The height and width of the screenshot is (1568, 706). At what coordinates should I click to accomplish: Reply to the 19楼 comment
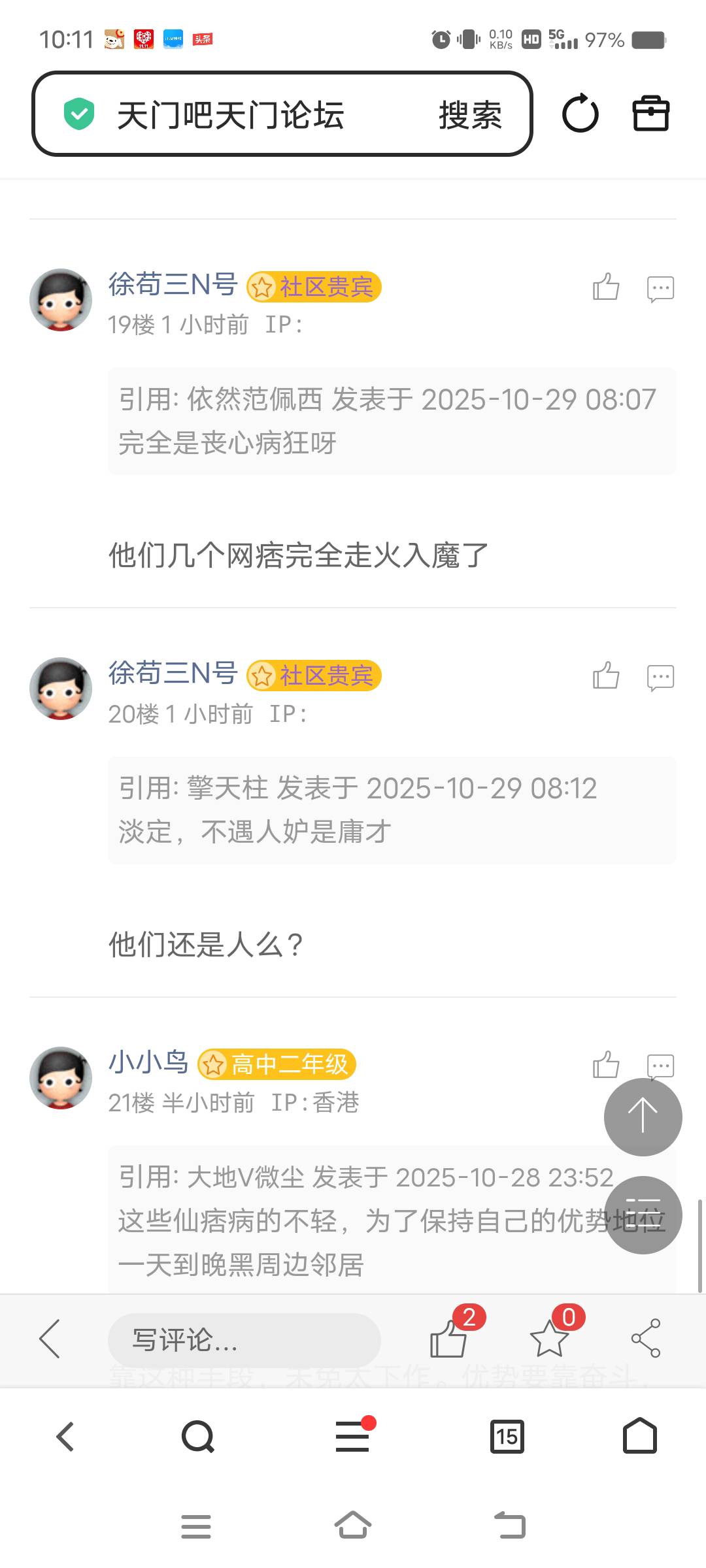tap(660, 288)
